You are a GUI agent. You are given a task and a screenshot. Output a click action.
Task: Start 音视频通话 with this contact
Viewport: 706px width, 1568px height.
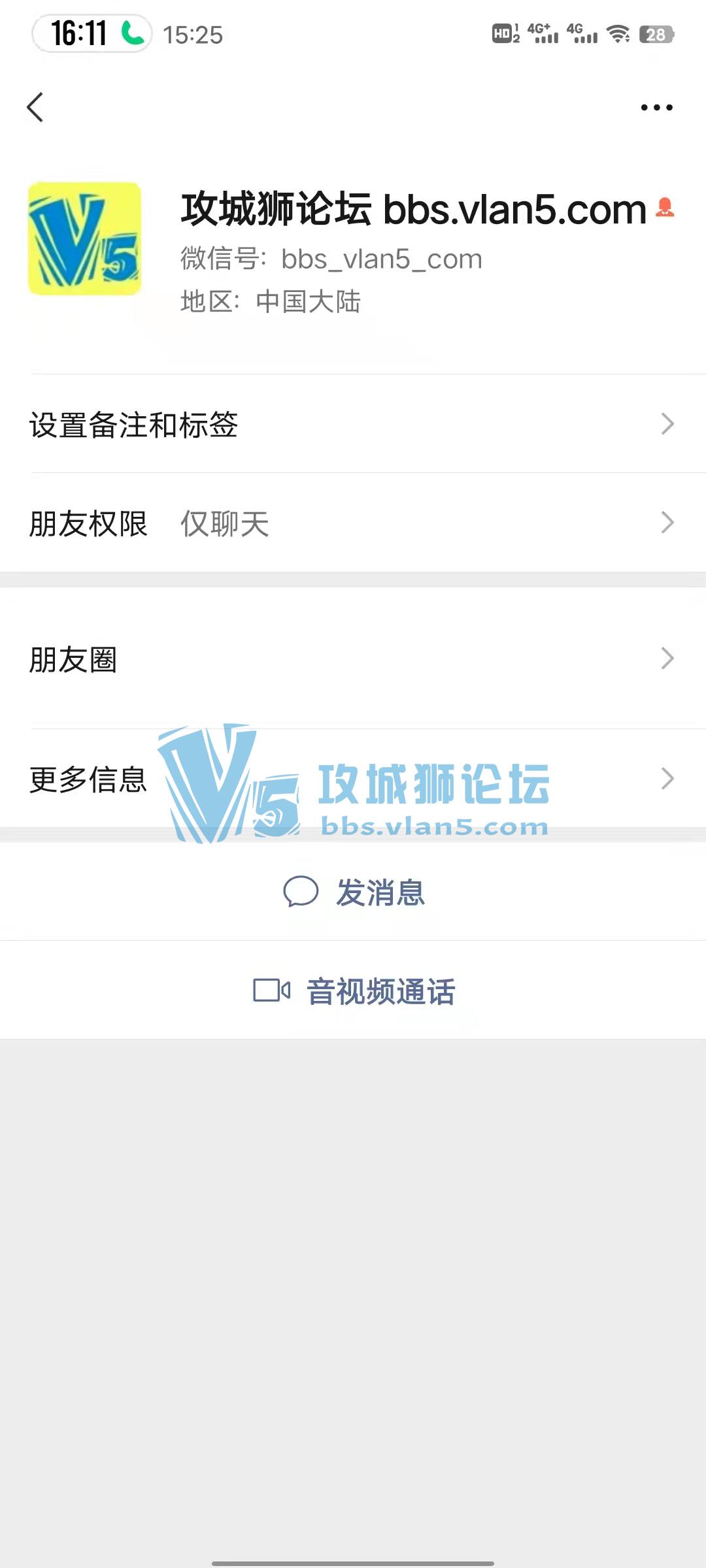pyautogui.click(x=353, y=990)
